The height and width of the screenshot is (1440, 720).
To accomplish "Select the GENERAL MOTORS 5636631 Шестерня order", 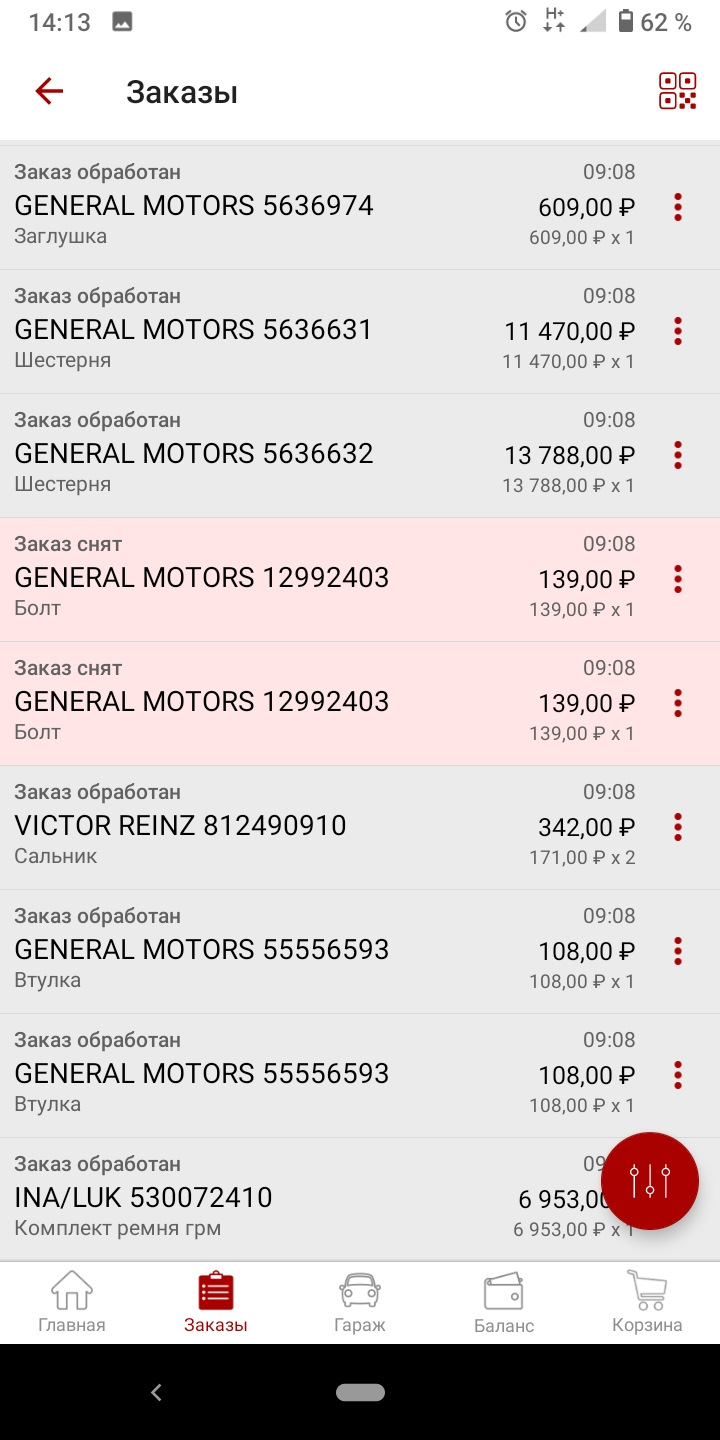I will (300, 330).
